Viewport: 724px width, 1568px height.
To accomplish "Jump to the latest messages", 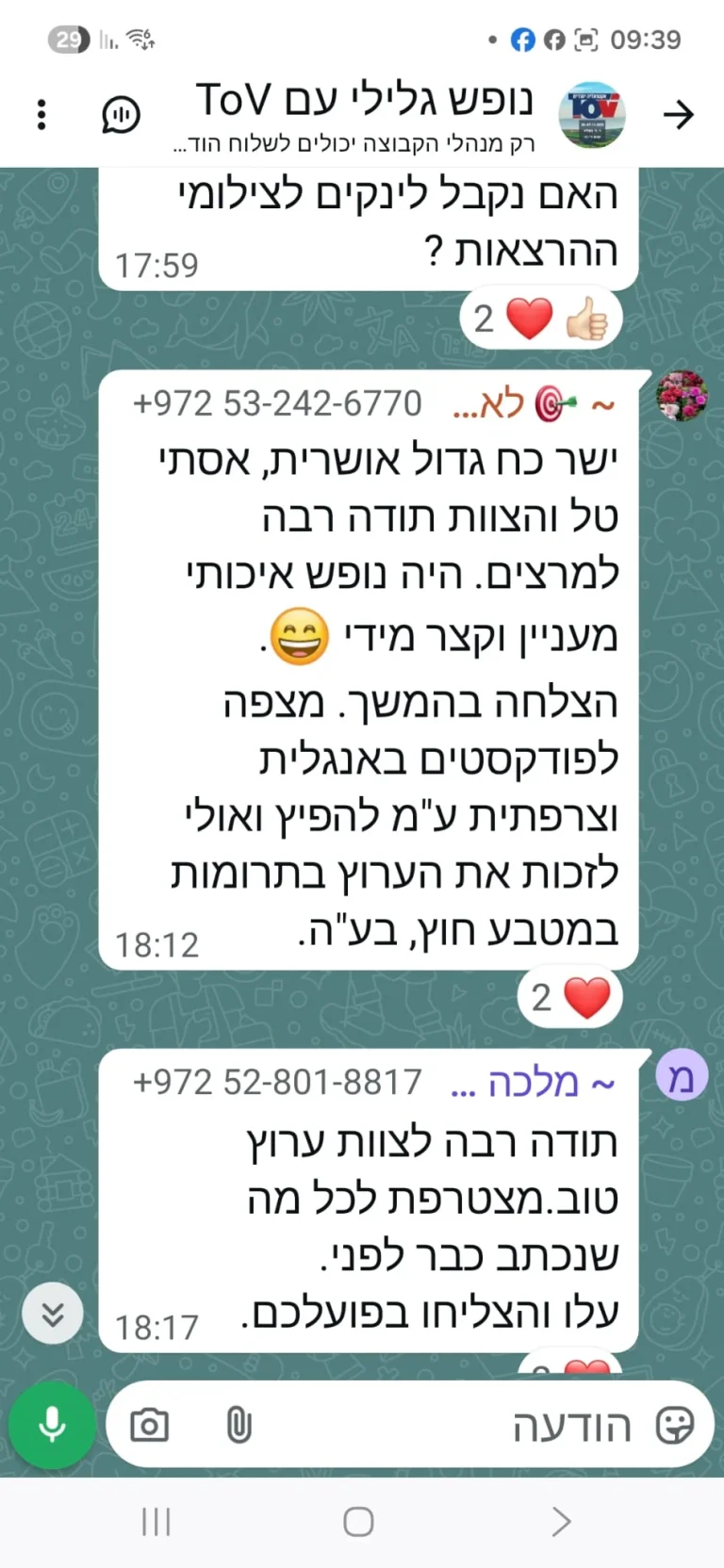I will coord(53,1313).
